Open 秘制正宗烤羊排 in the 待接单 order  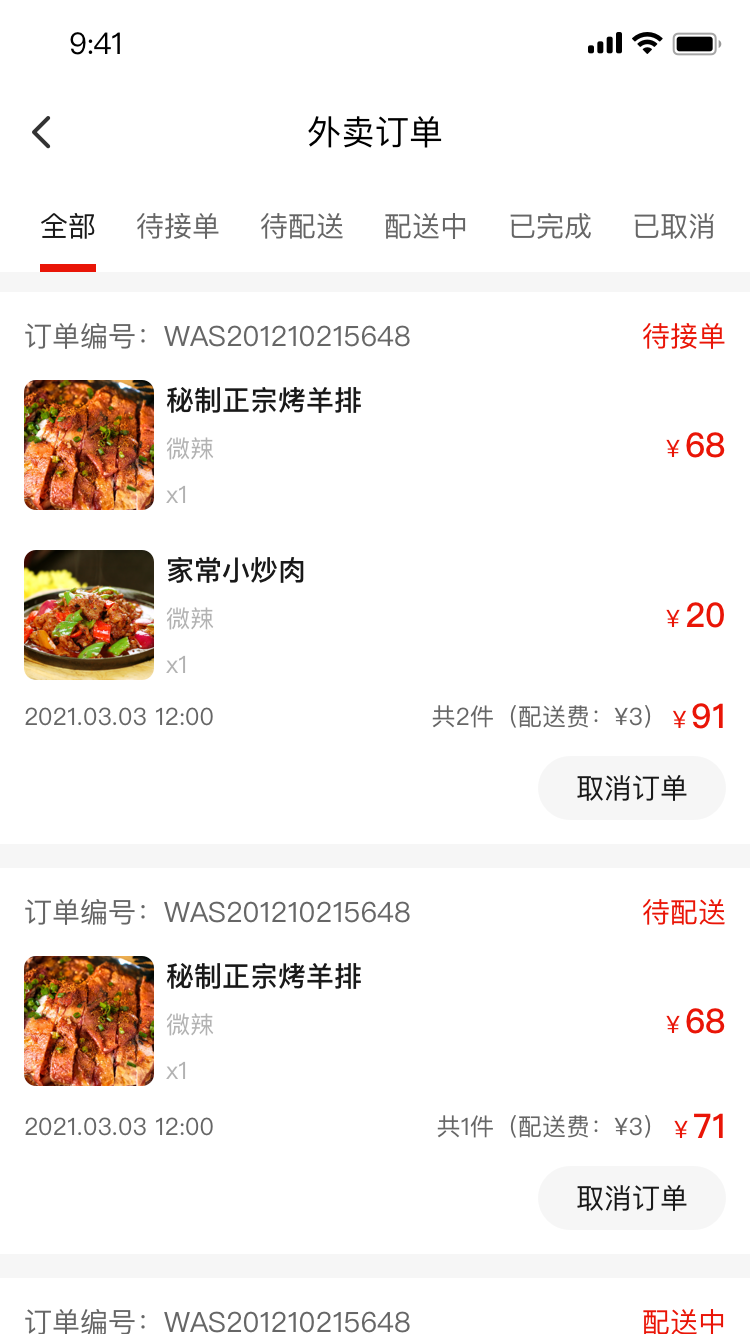click(264, 401)
